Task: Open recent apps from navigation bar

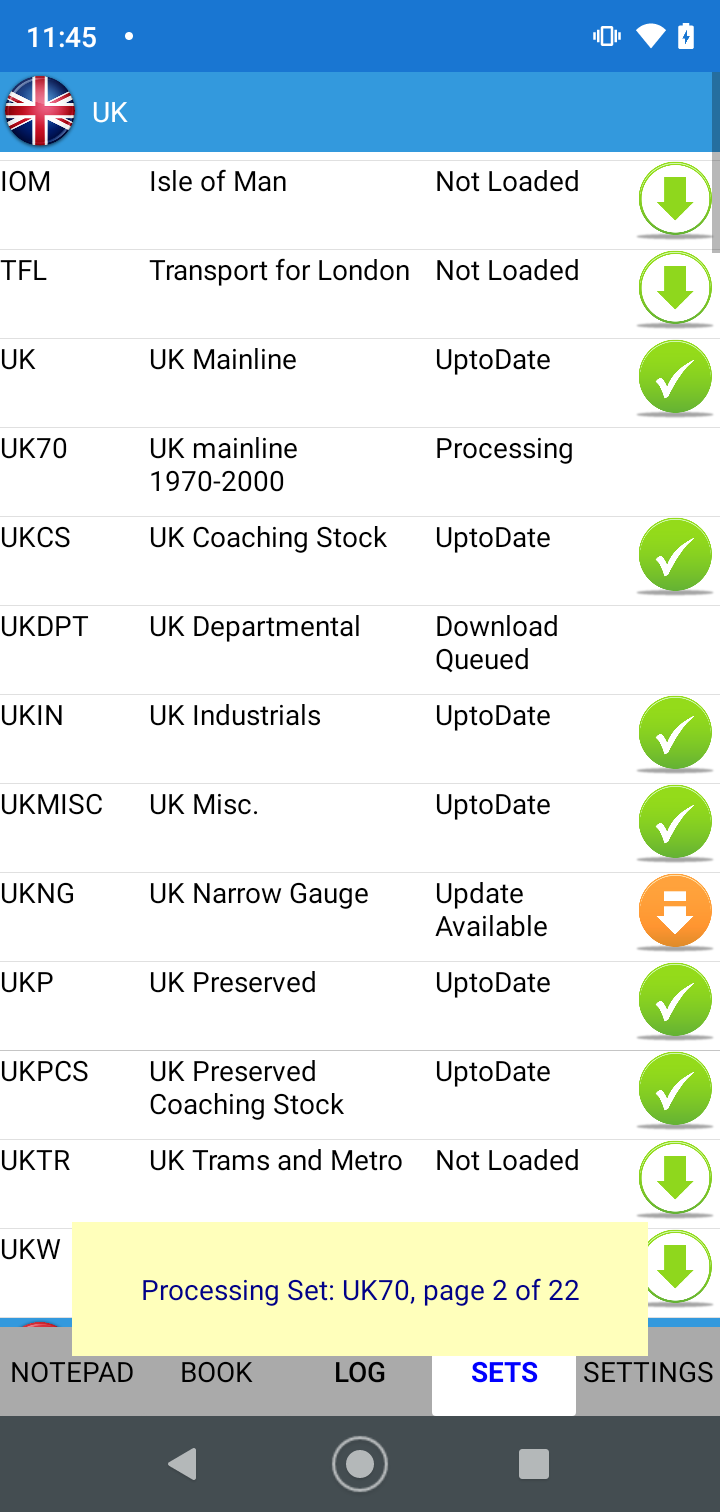Action: pos(534,1464)
